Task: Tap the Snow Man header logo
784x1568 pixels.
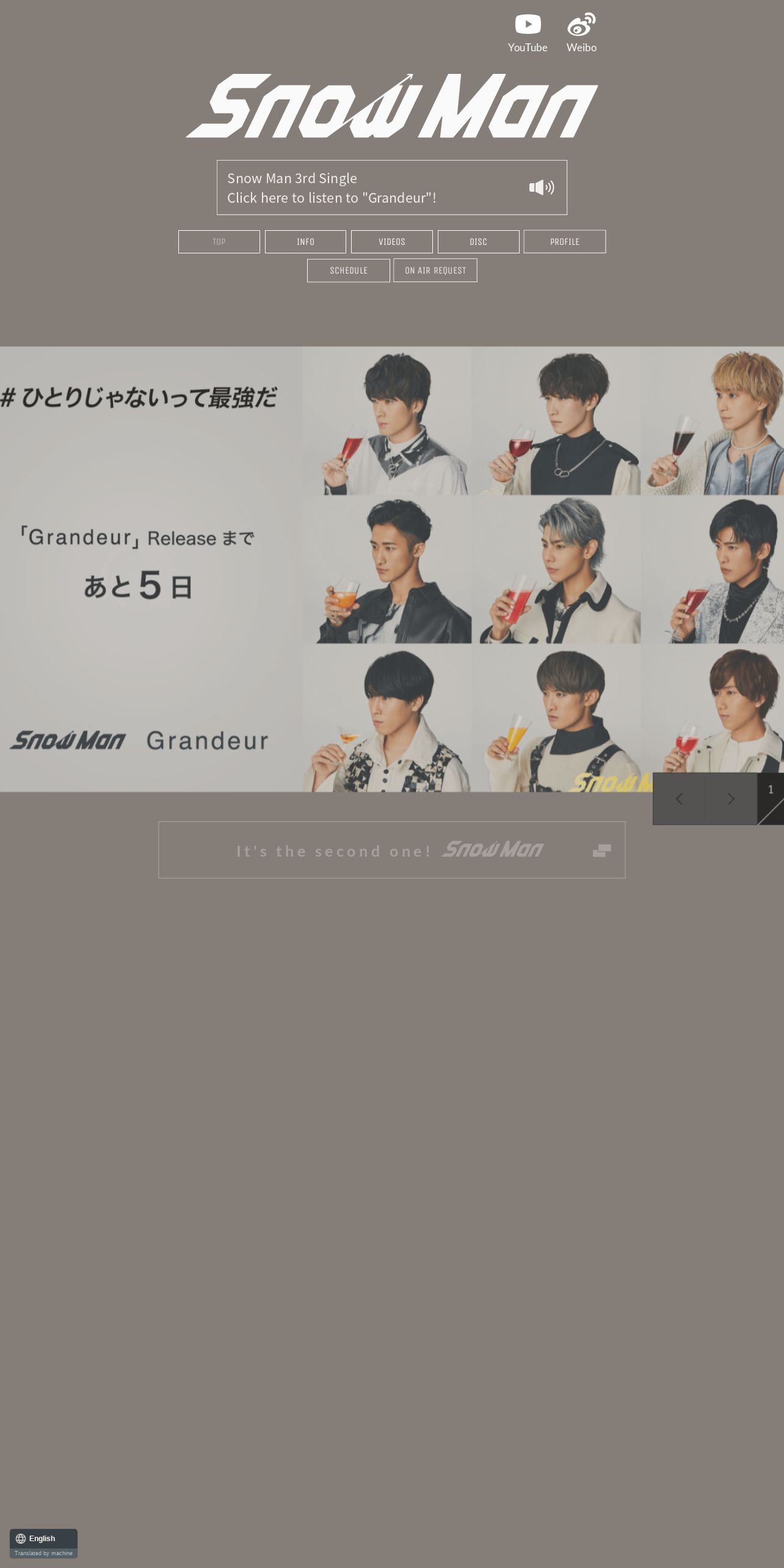Action: 392,106
